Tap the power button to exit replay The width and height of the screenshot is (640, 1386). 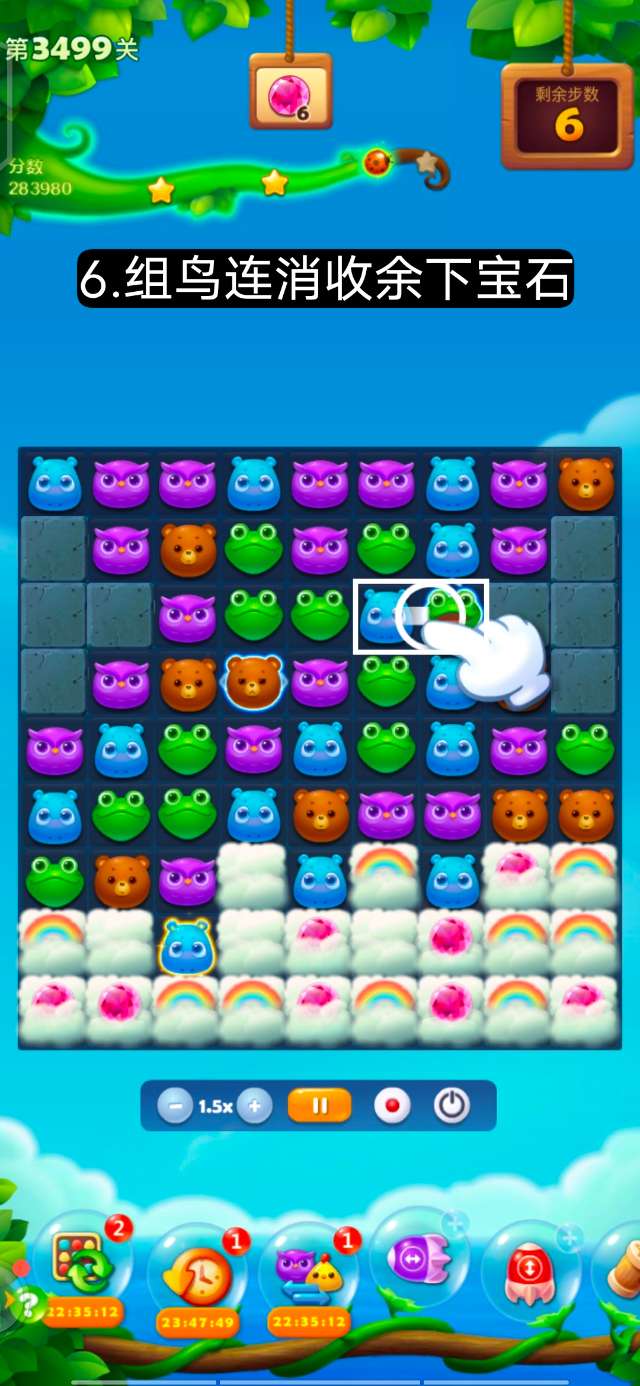(452, 1106)
